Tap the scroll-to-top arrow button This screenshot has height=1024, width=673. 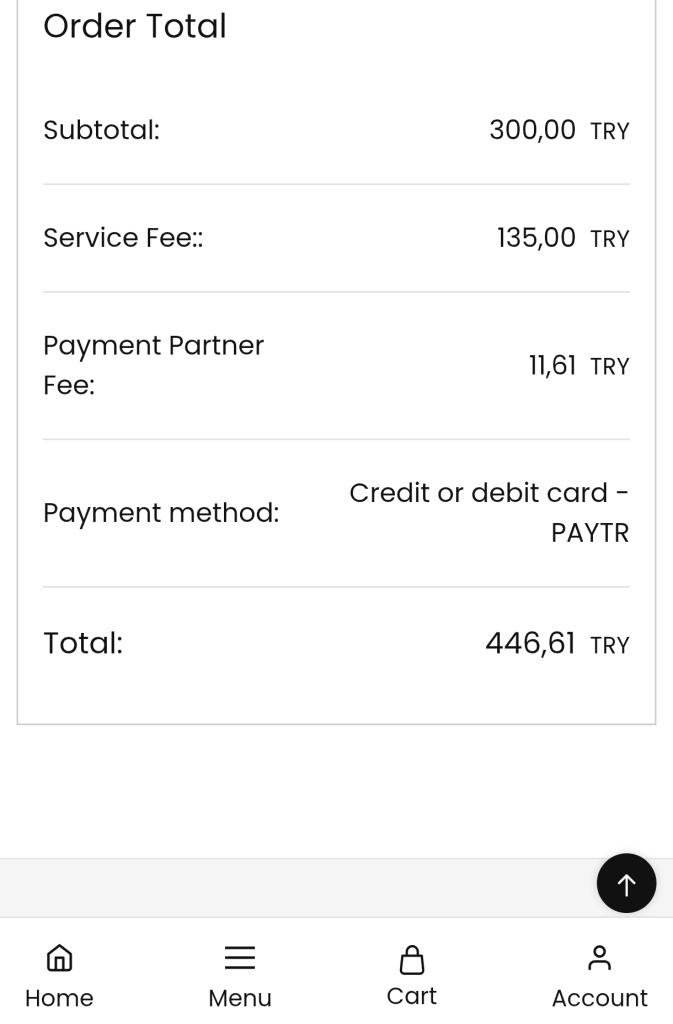point(626,883)
